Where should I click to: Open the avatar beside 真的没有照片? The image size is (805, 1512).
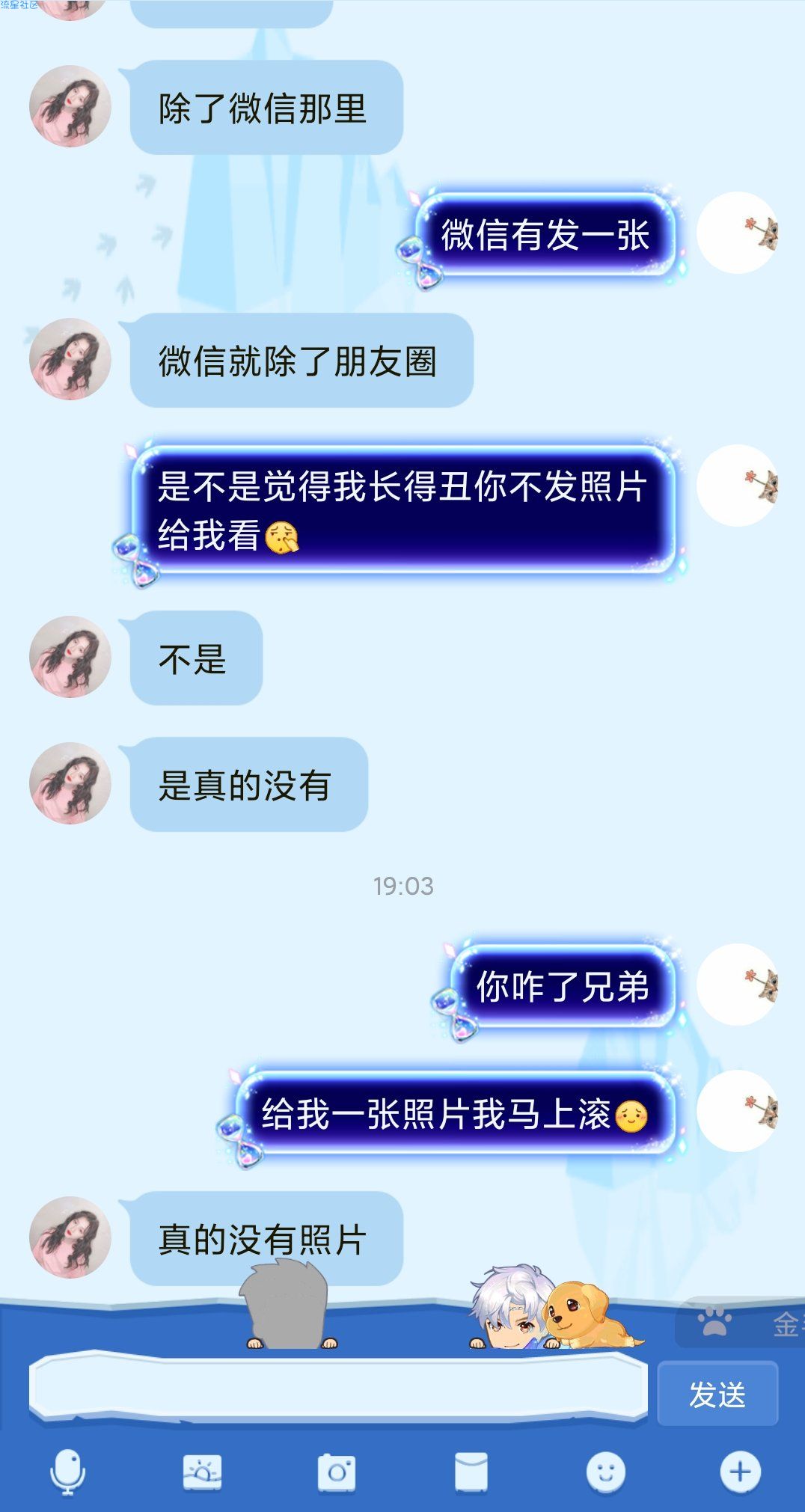tap(70, 1237)
